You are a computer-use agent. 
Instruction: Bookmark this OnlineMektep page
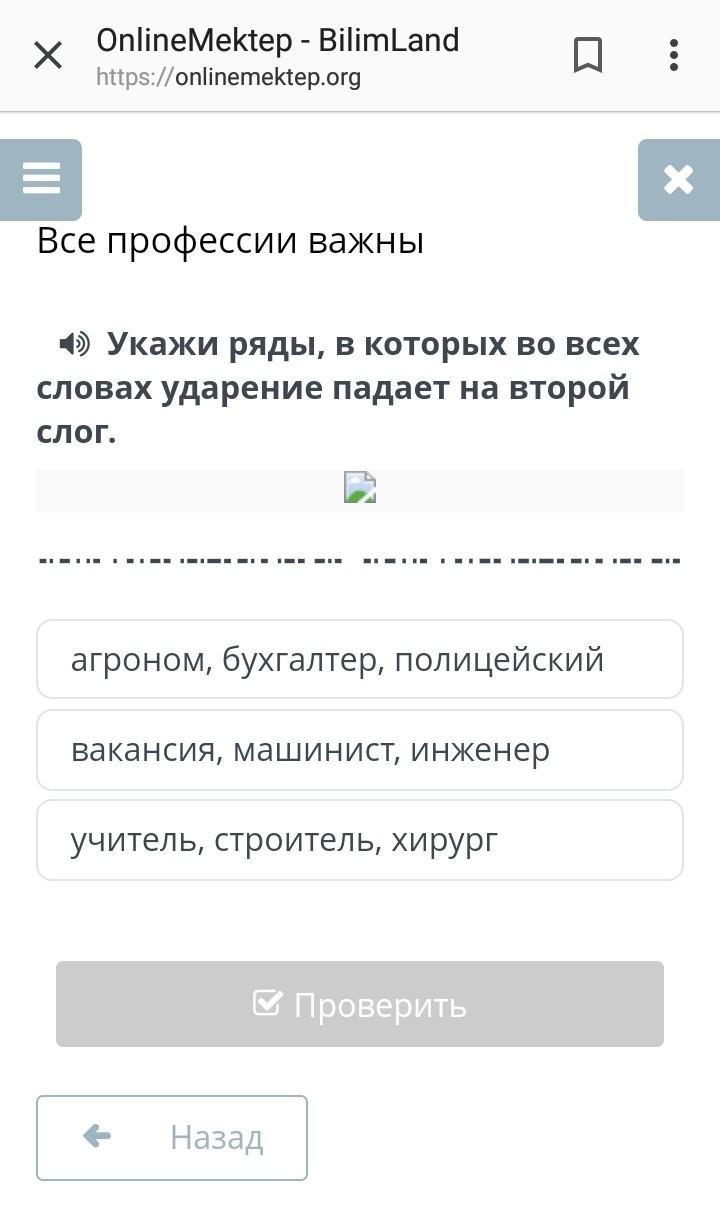pos(588,56)
